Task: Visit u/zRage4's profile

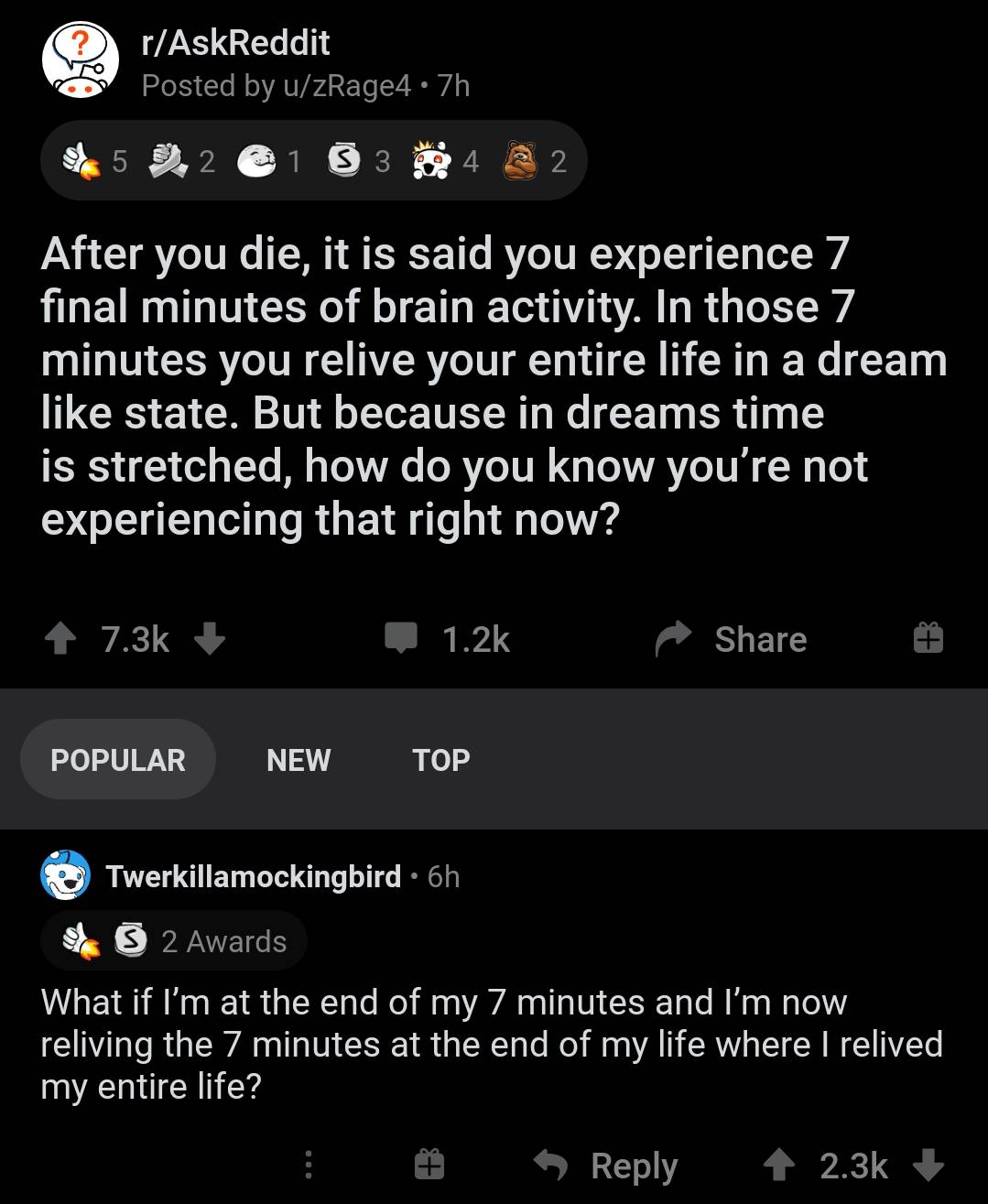Action: [x=347, y=86]
